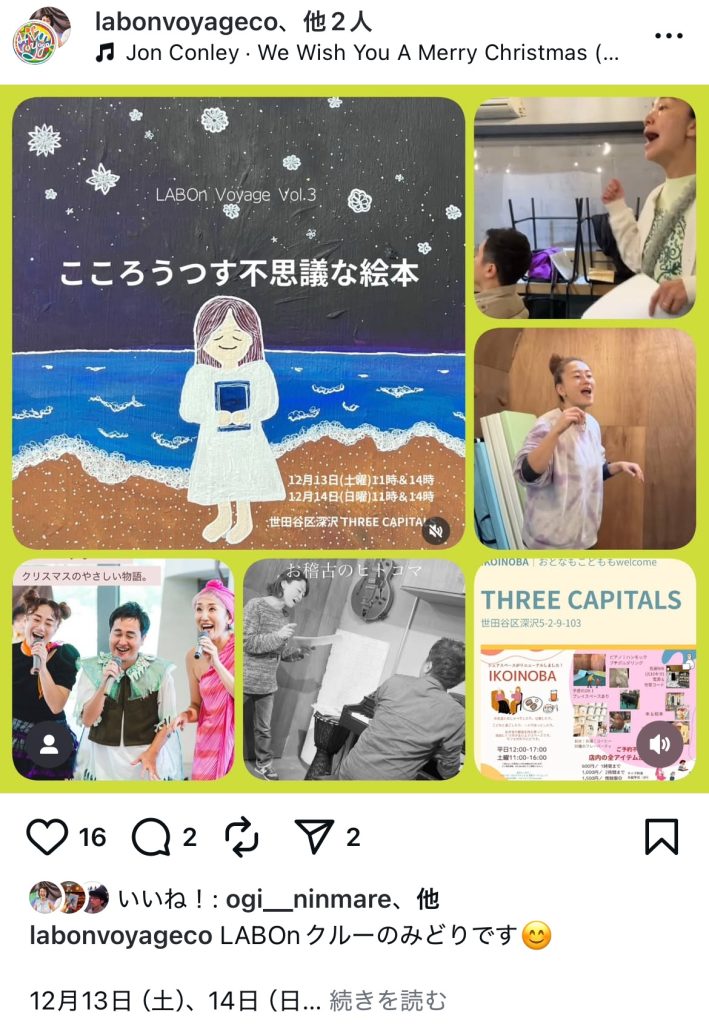The height and width of the screenshot is (1024, 709).
Task: Repost this post
Action: (241, 836)
